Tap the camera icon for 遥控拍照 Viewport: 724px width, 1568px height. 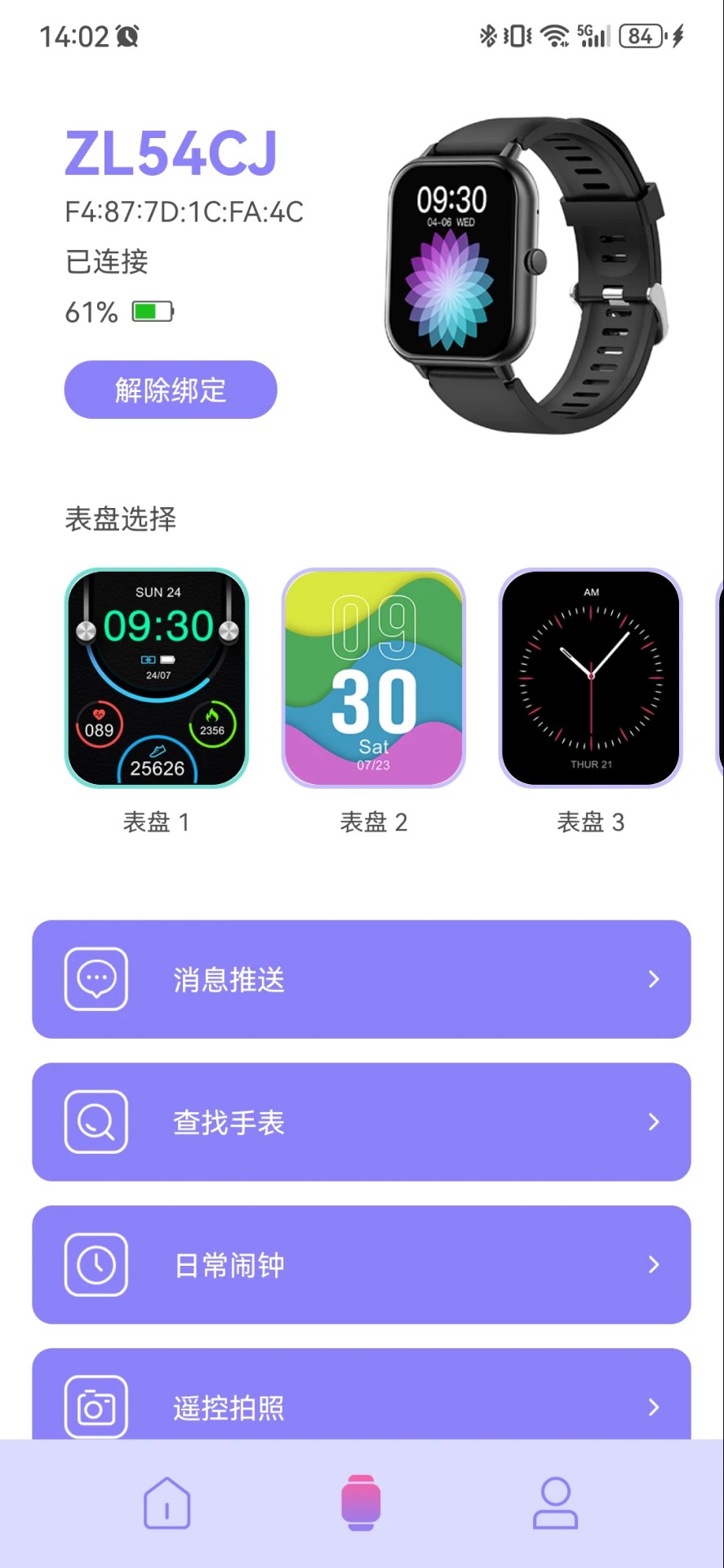[95, 1406]
